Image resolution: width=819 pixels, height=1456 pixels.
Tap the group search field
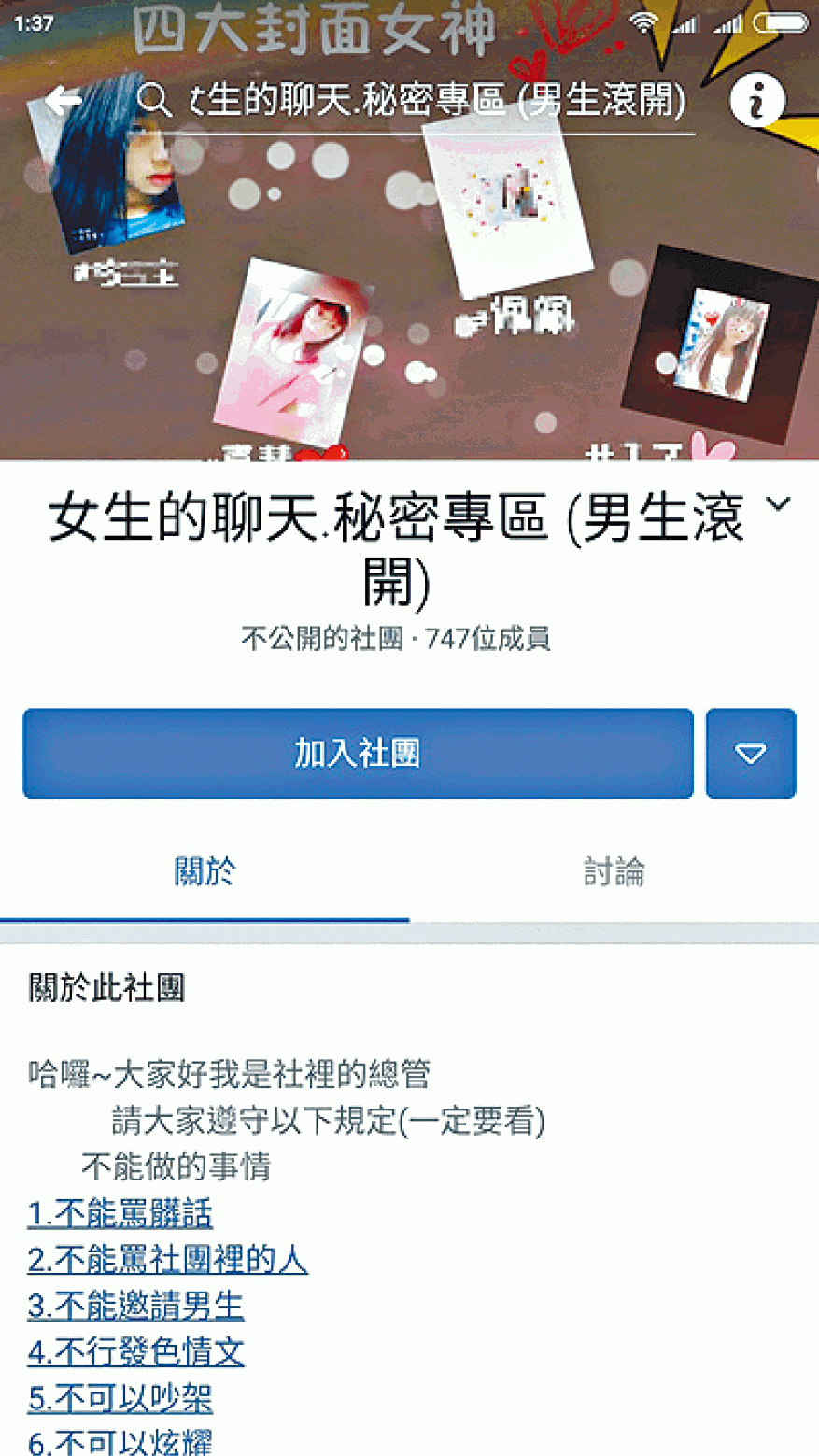(416, 100)
